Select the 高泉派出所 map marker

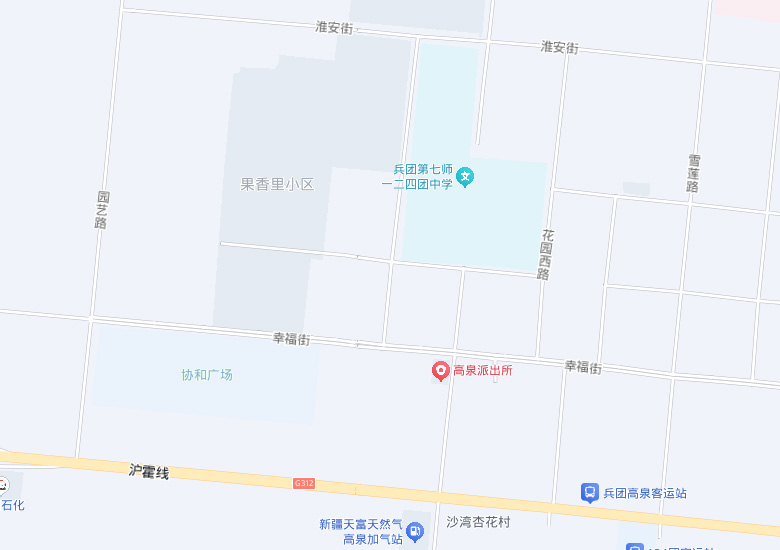[x=440, y=371]
